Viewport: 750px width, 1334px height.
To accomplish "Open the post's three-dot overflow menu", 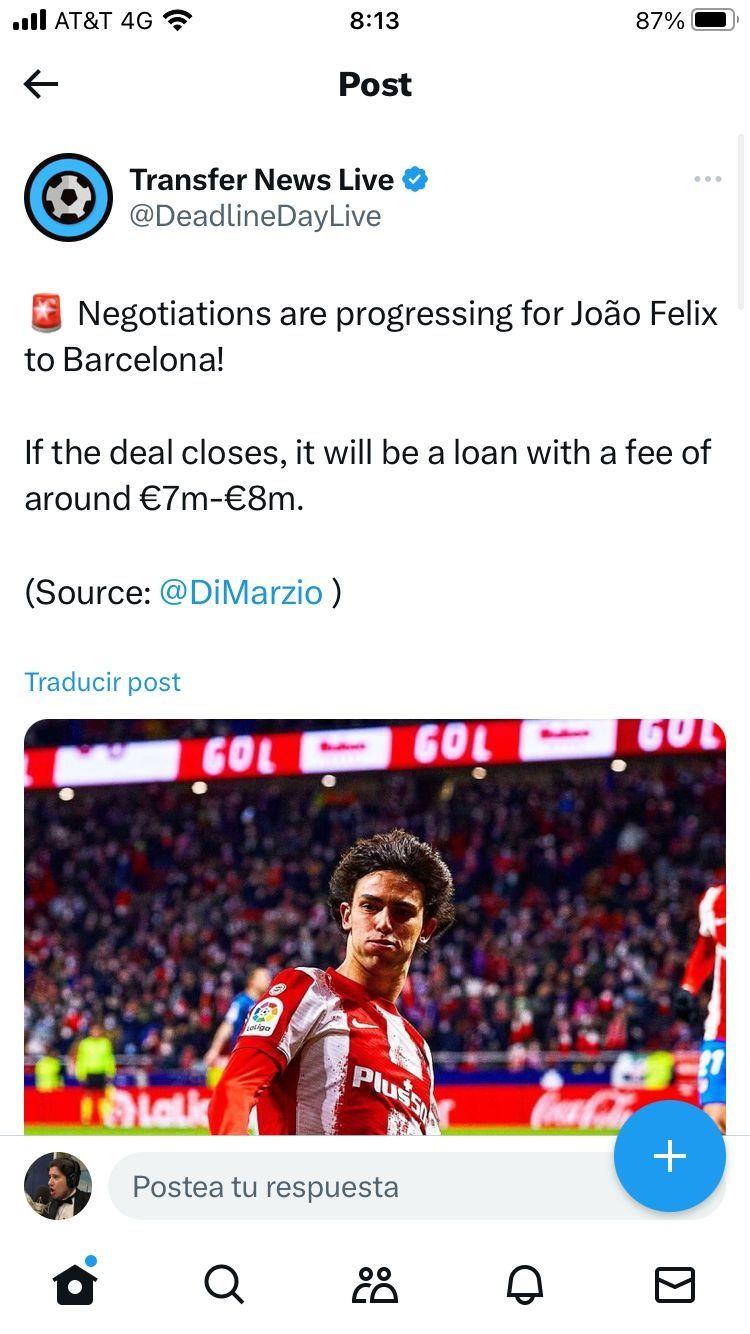I will (x=707, y=179).
